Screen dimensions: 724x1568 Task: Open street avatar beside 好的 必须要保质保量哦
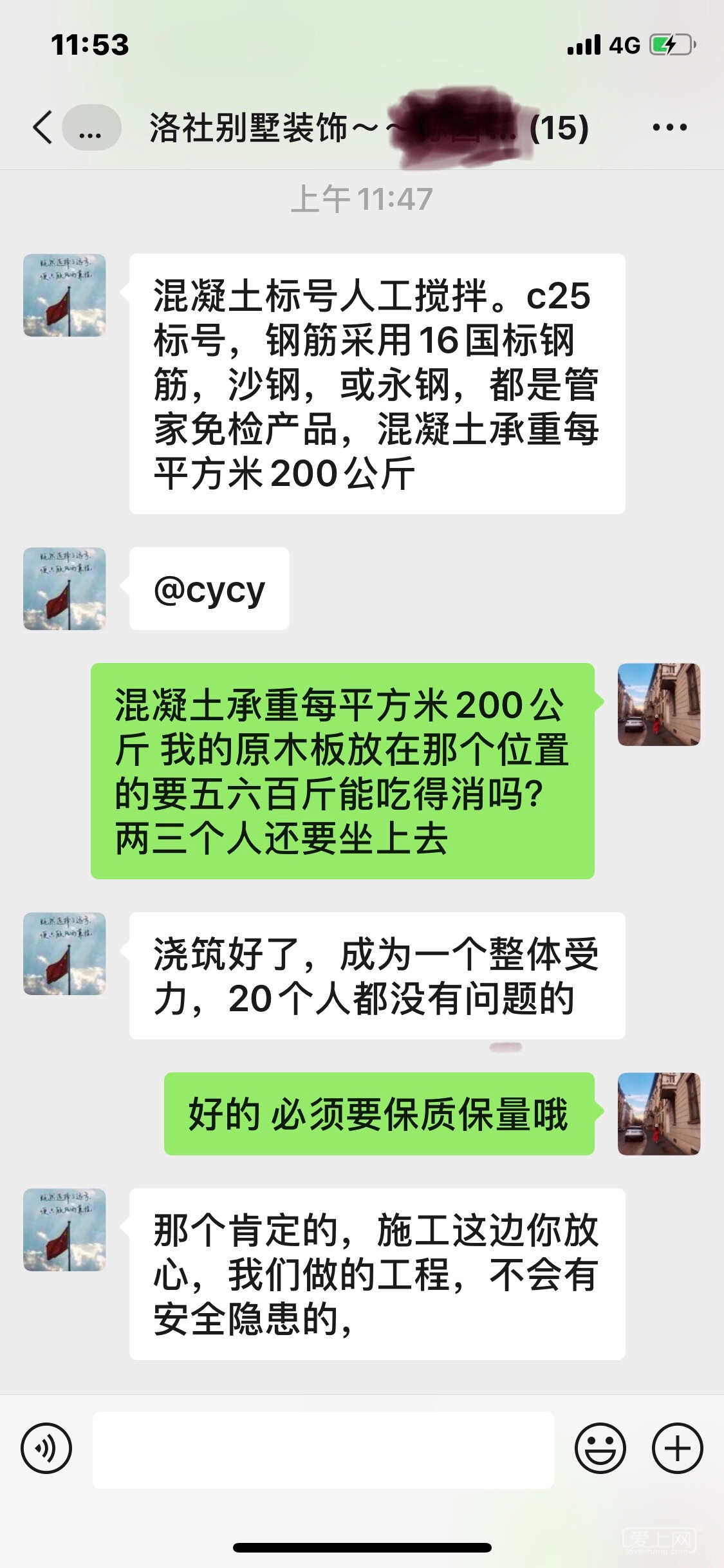(x=658, y=1114)
